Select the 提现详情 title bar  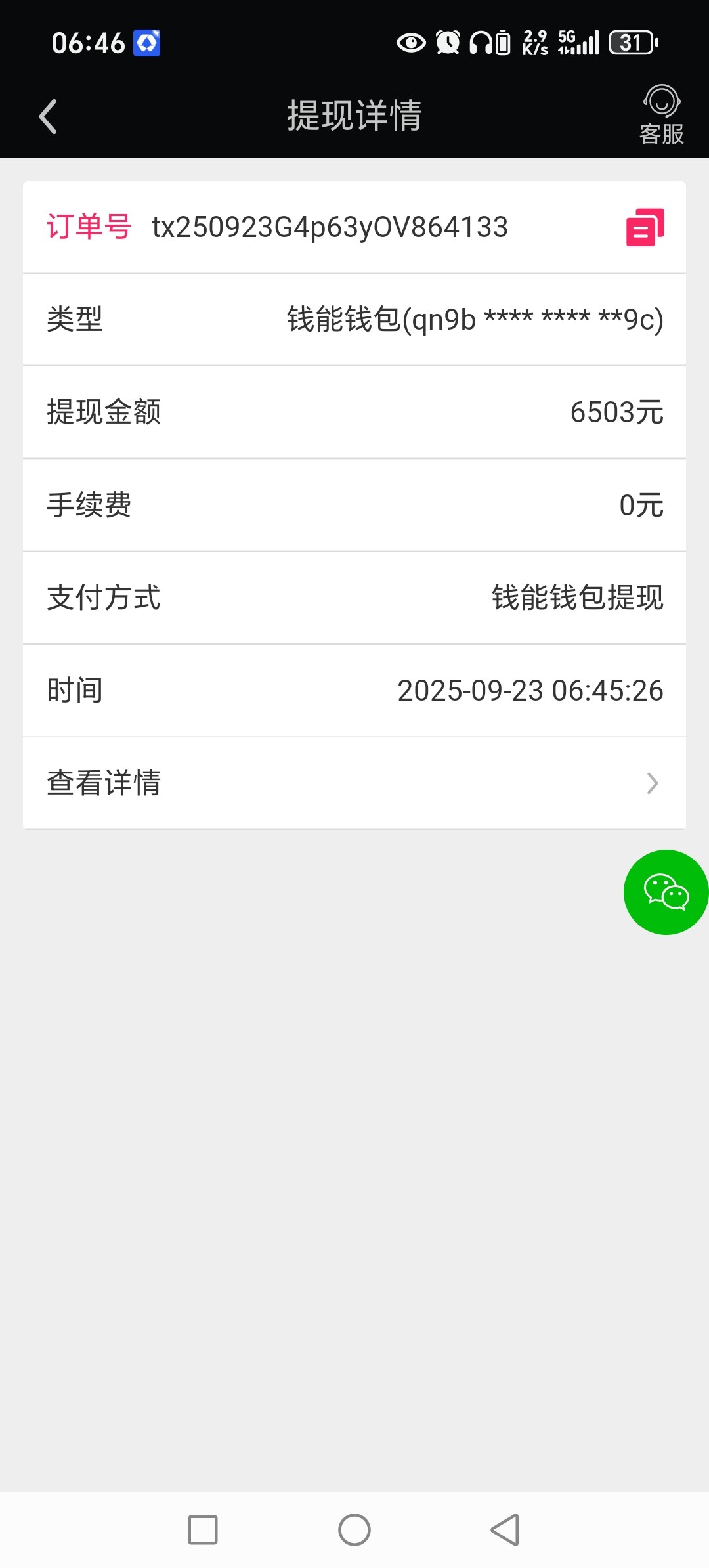click(x=354, y=116)
